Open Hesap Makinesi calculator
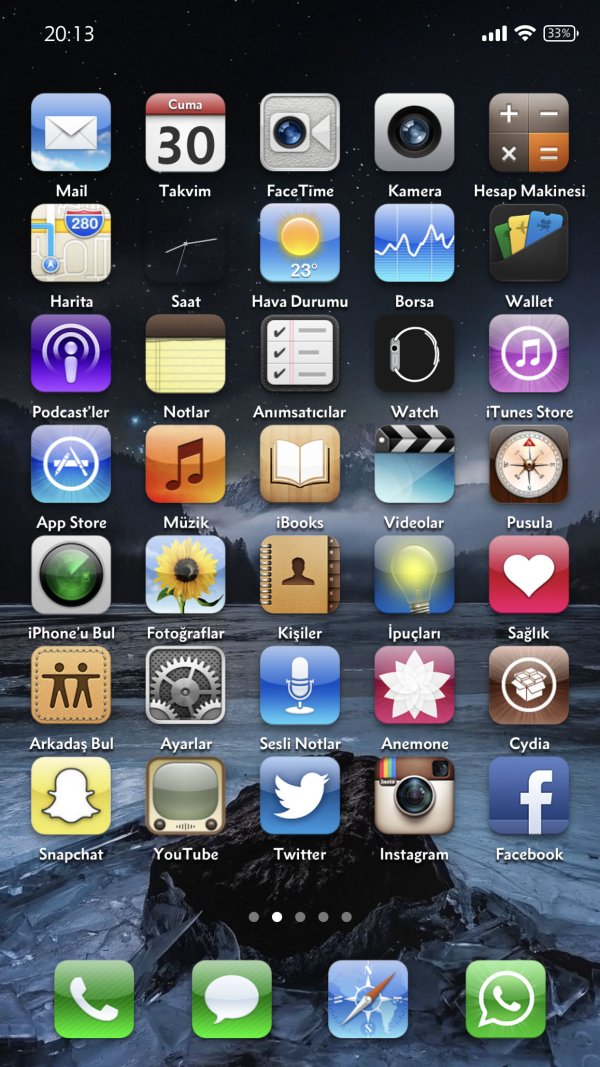 coord(529,133)
